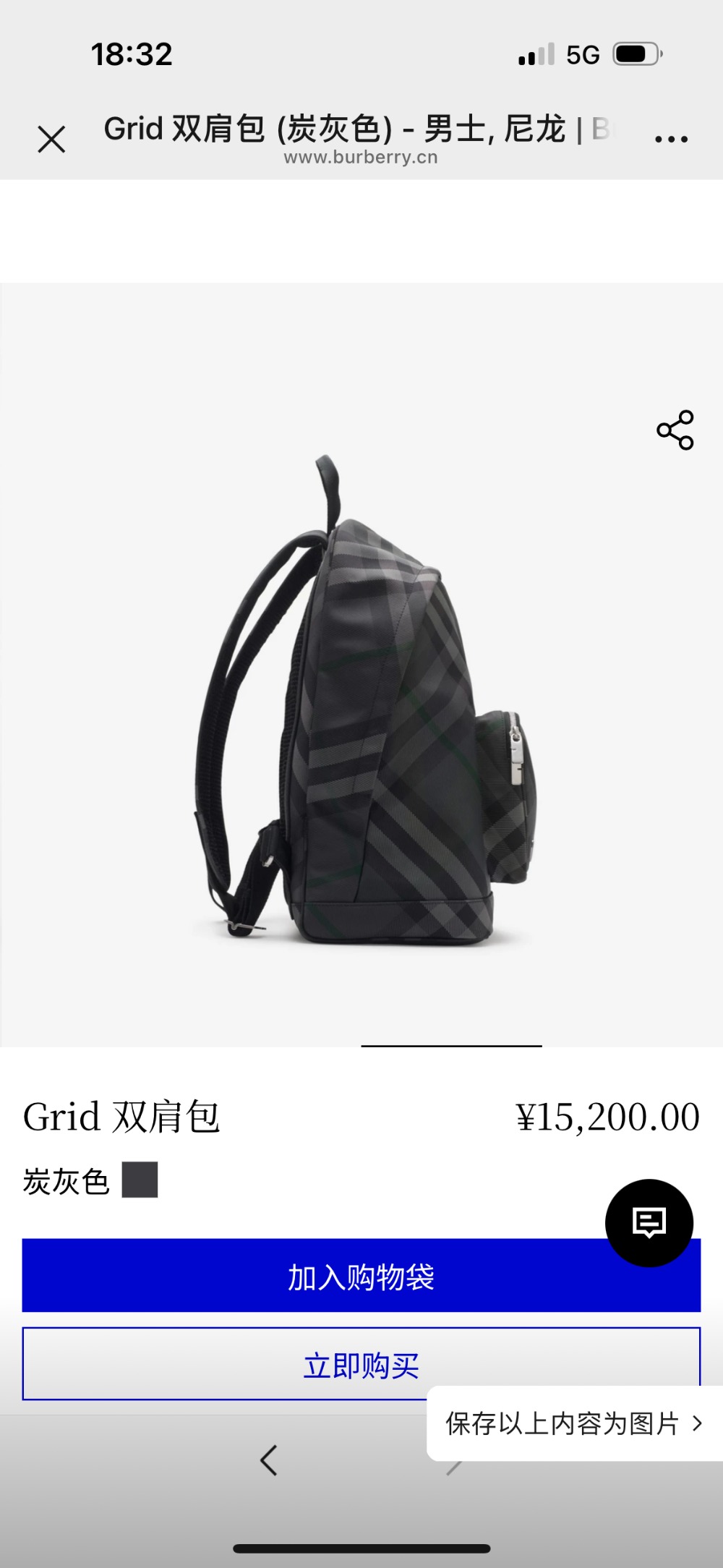This screenshot has width=723, height=1568.
Task: Go back to the previous web page
Action: point(269,1460)
